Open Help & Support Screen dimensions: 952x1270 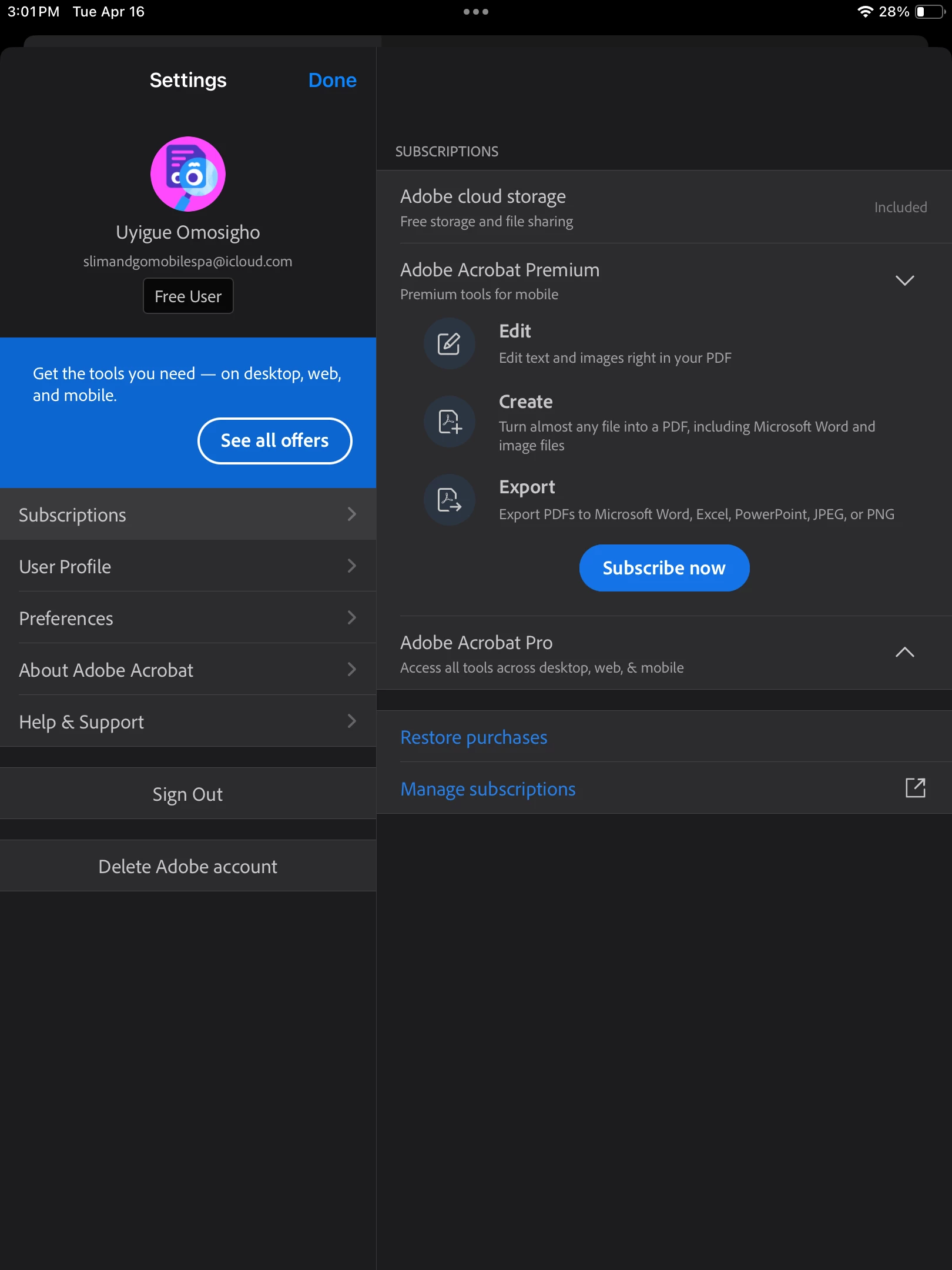point(188,721)
